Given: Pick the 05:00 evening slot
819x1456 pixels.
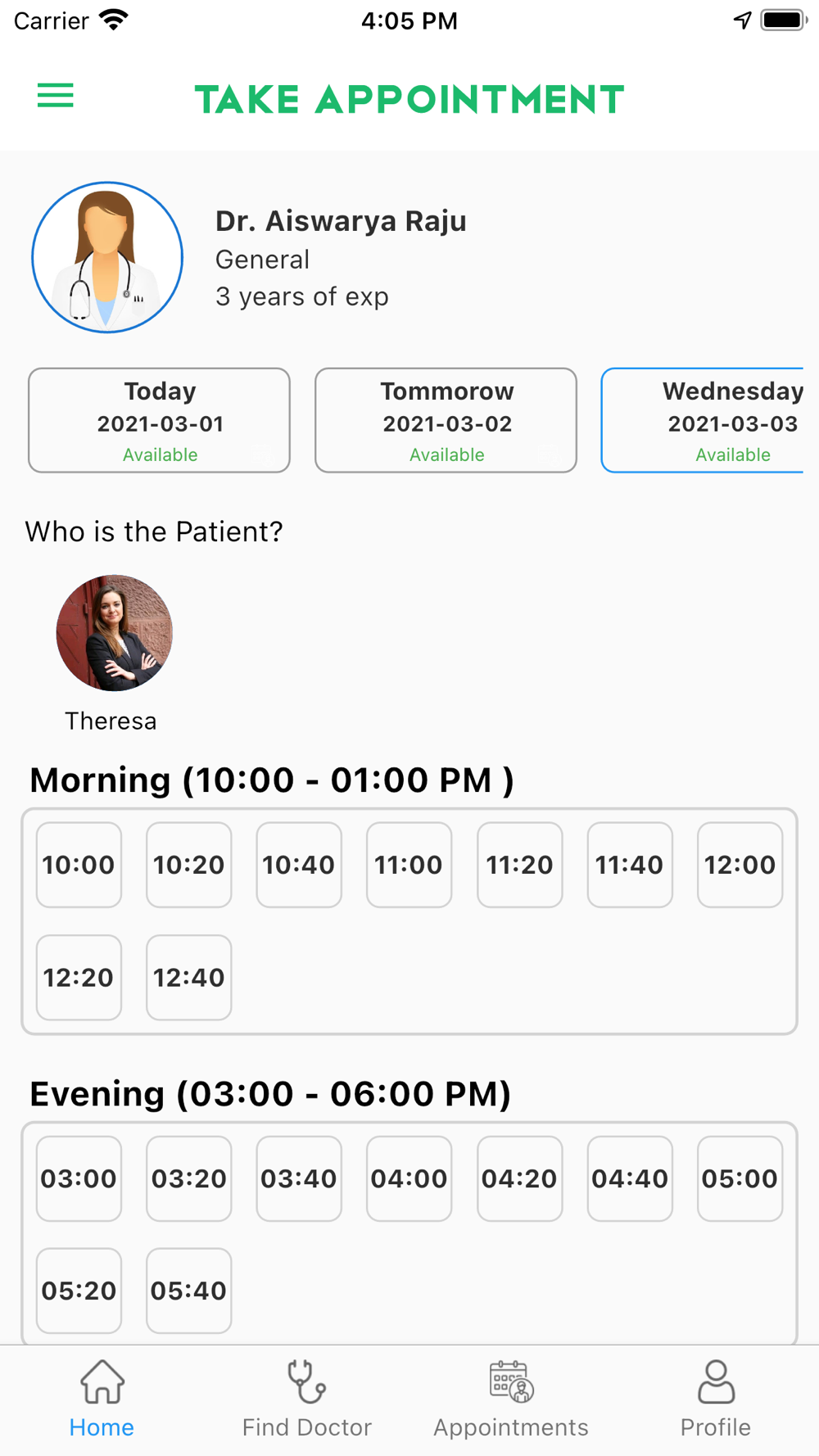Looking at the screenshot, I should [740, 1178].
